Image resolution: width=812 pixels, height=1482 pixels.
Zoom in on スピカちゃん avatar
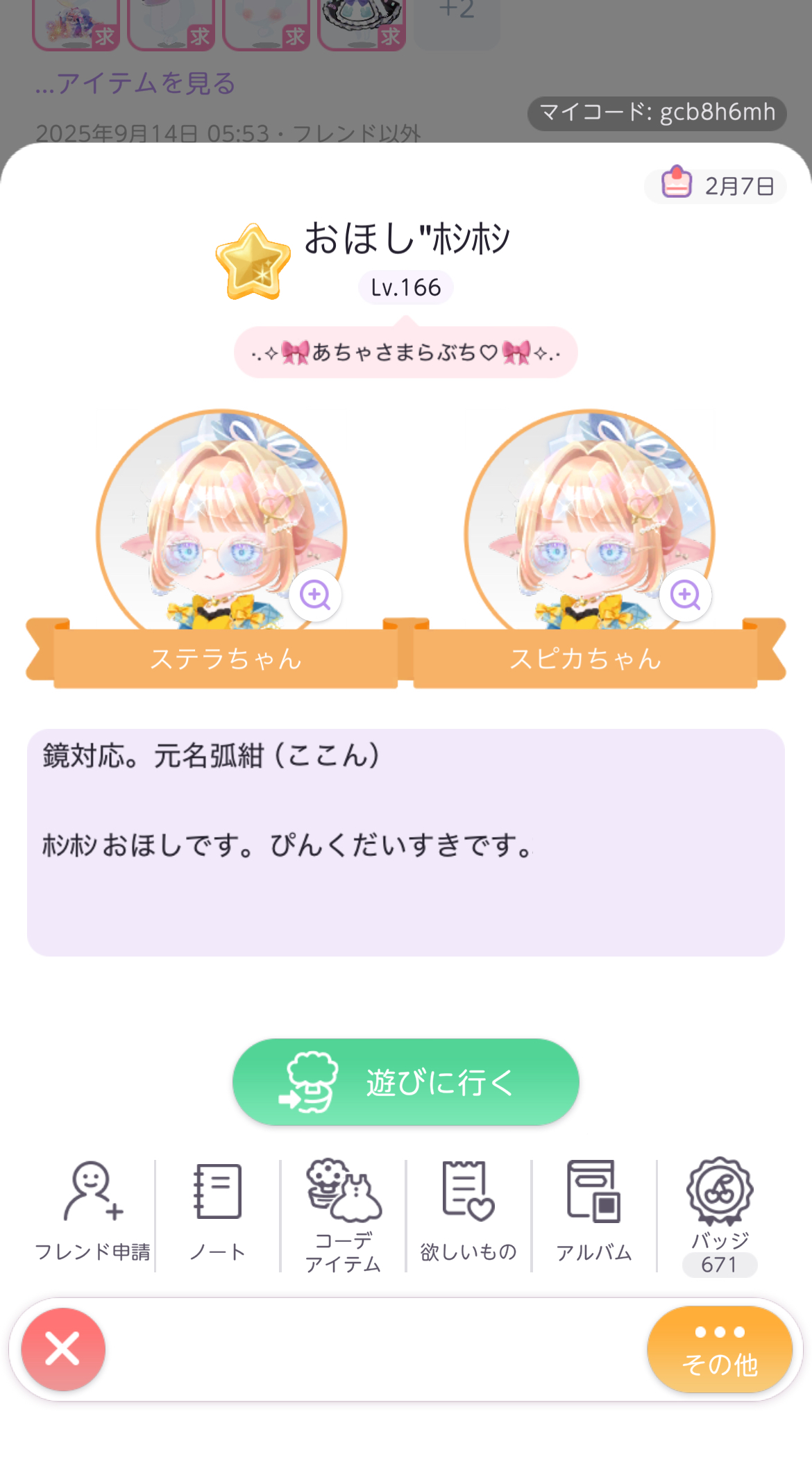(685, 595)
